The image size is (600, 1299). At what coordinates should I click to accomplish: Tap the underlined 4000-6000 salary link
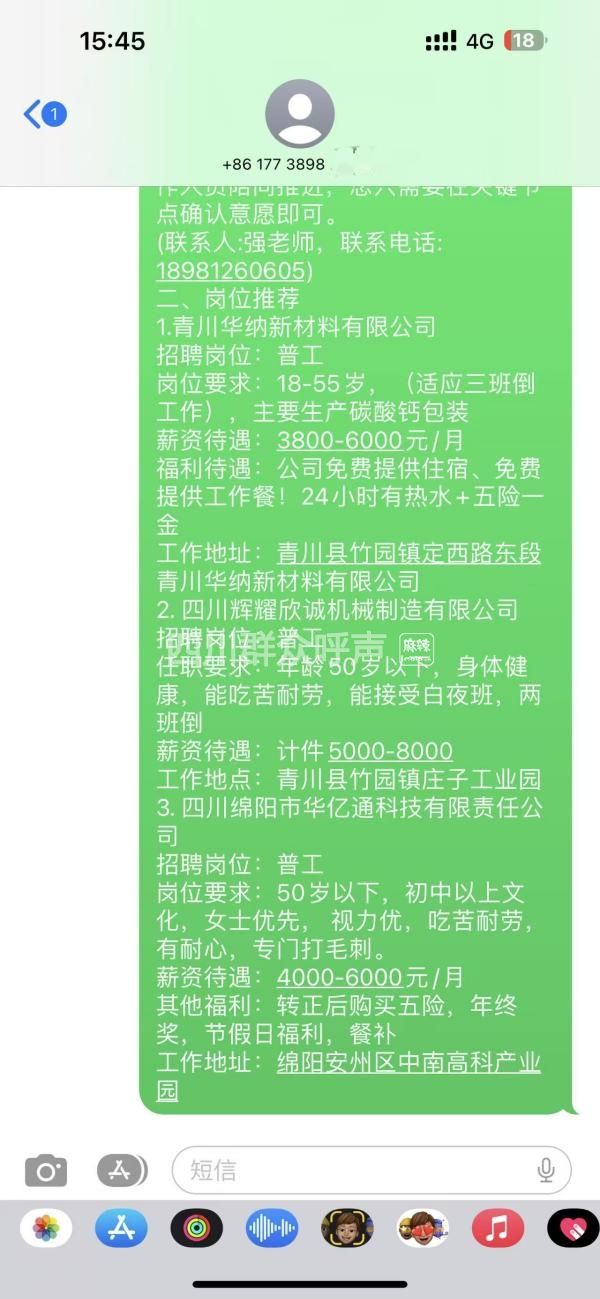339,977
